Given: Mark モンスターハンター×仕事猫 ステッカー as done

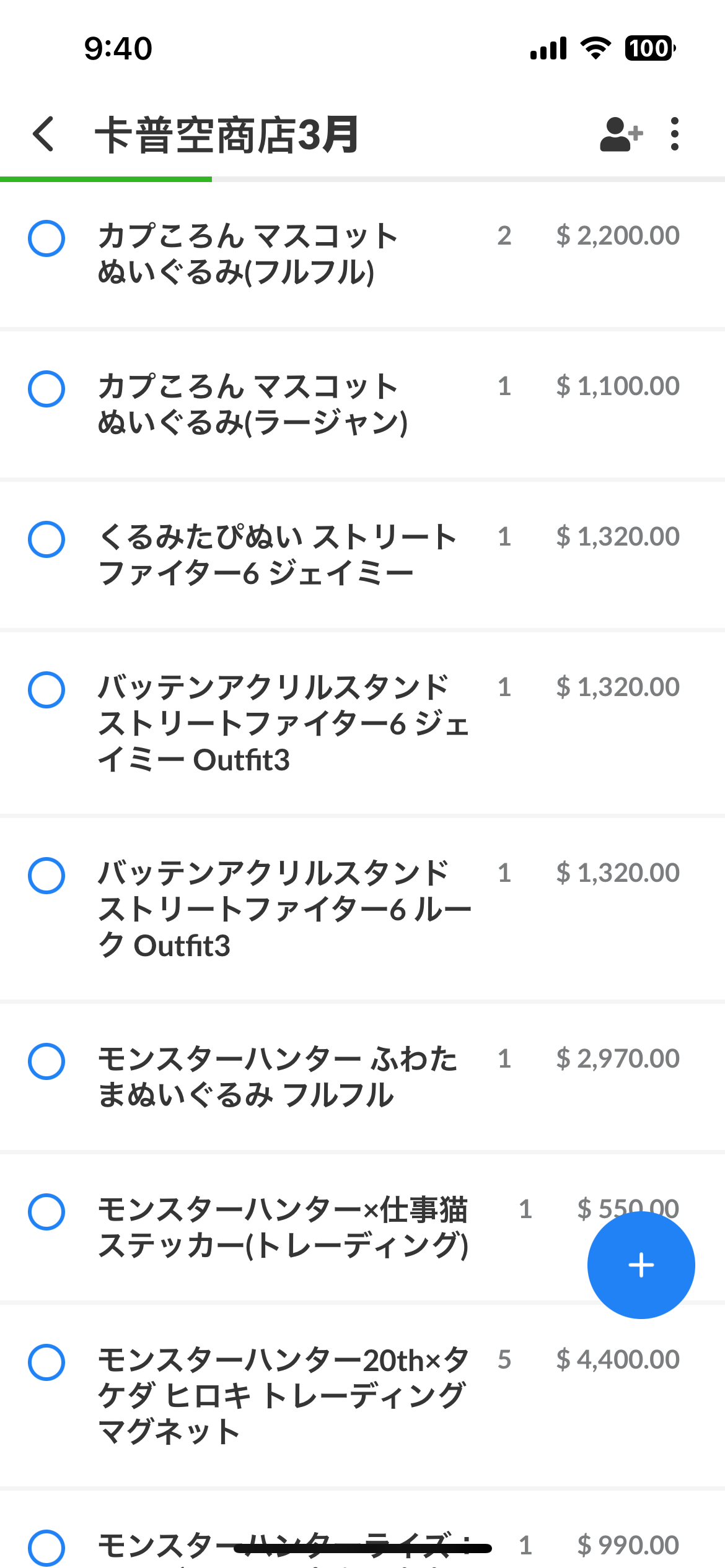Looking at the screenshot, I should pyautogui.click(x=46, y=1212).
